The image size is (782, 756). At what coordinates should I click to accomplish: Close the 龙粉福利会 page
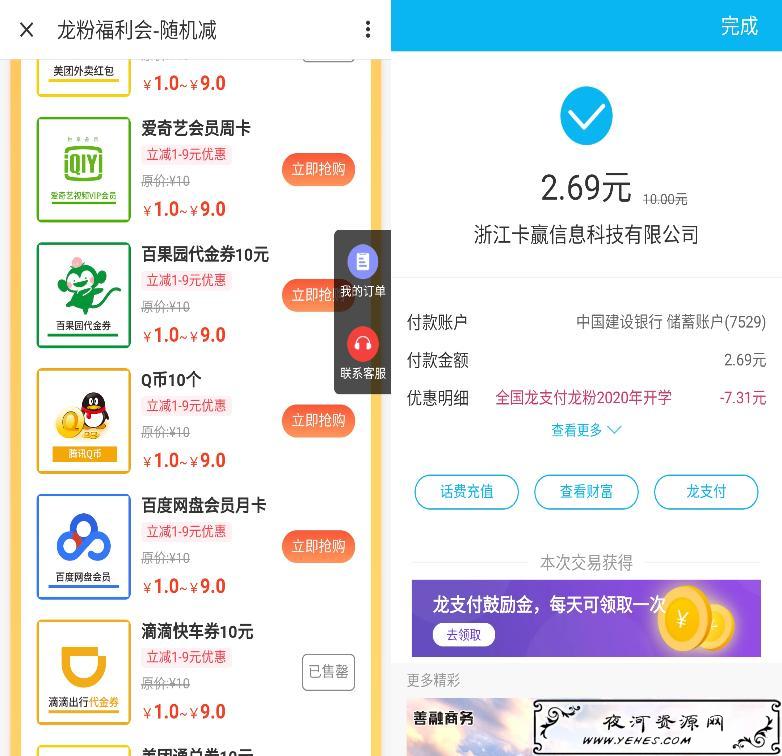pyautogui.click(x=27, y=30)
